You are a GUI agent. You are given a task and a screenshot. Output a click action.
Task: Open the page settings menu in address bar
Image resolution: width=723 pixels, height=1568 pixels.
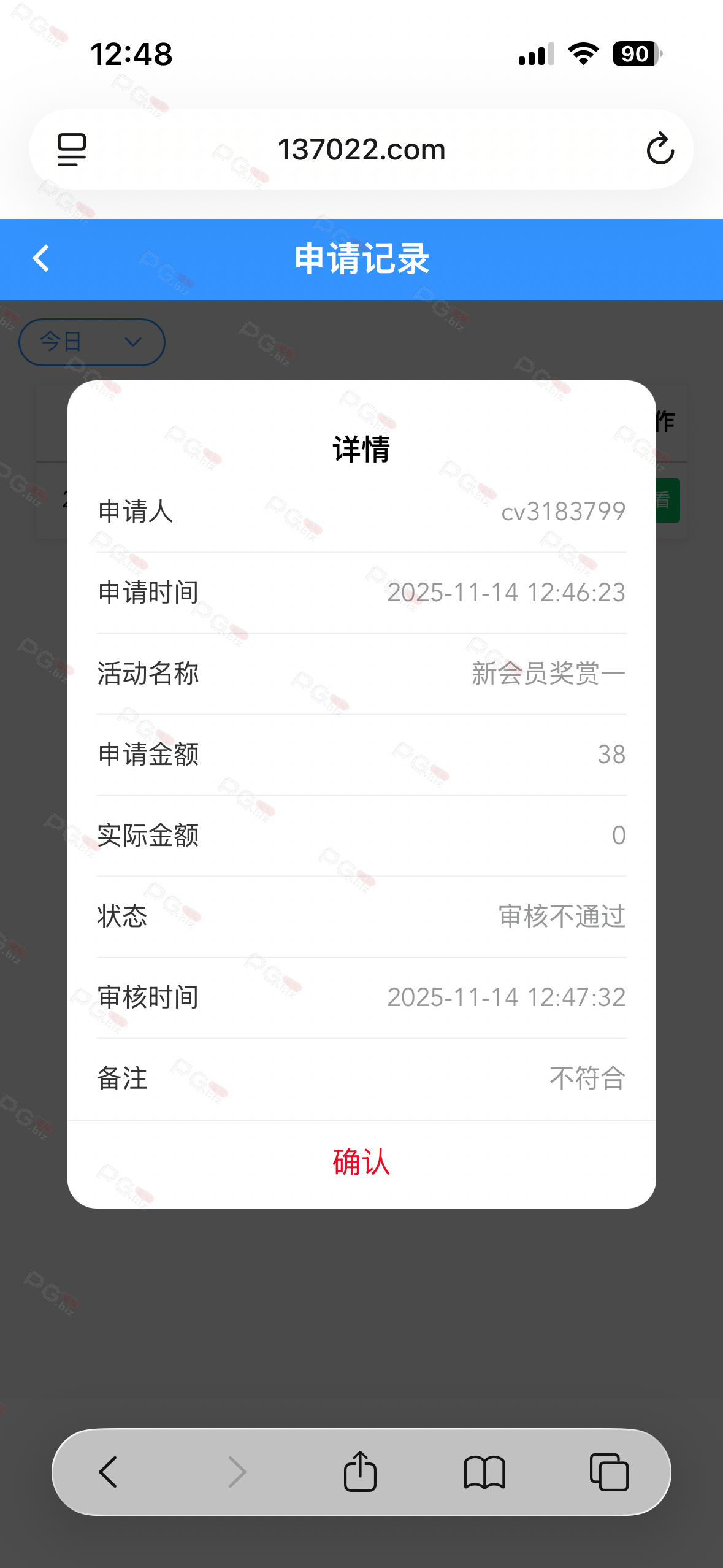click(72, 149)
